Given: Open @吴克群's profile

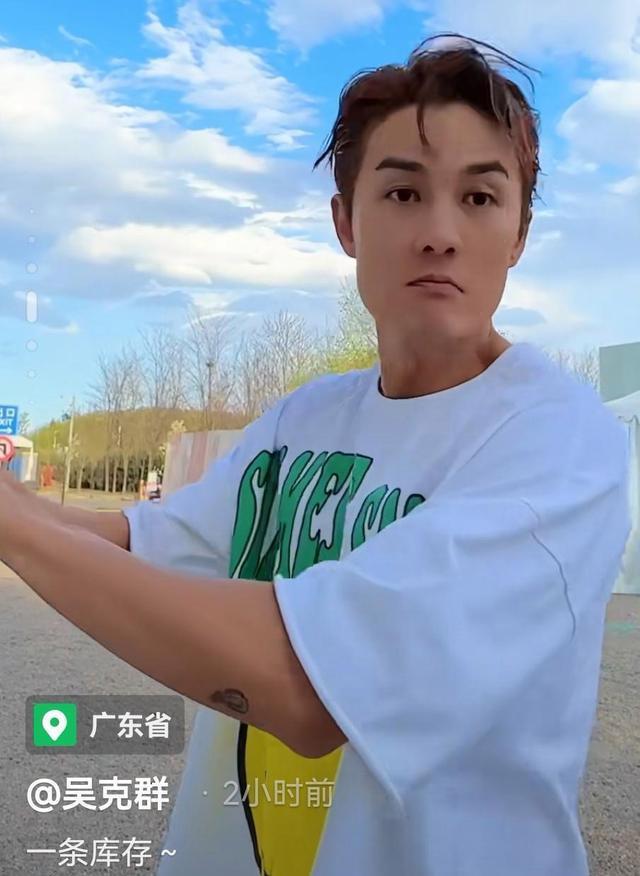Looking at the screenshot, I should (x=98, y=793).
